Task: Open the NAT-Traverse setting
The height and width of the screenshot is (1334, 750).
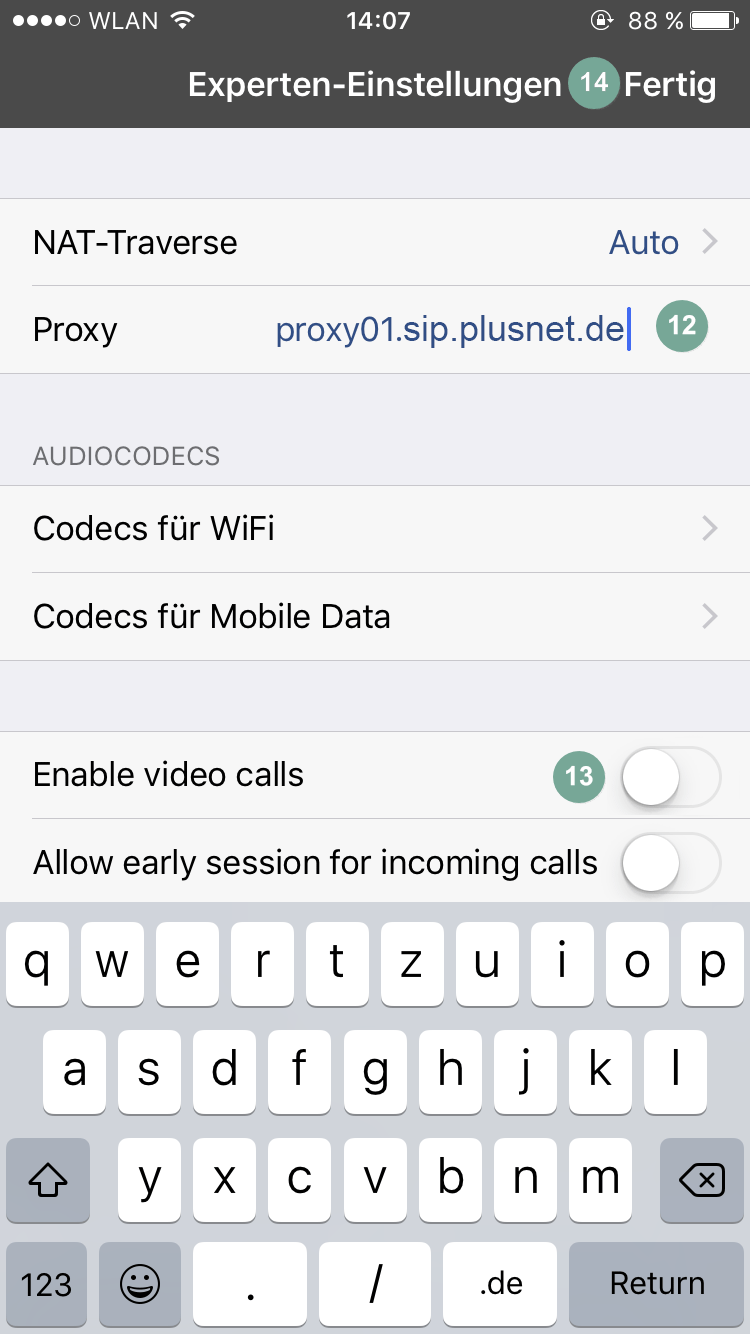Action: click(x=375, y=242)
